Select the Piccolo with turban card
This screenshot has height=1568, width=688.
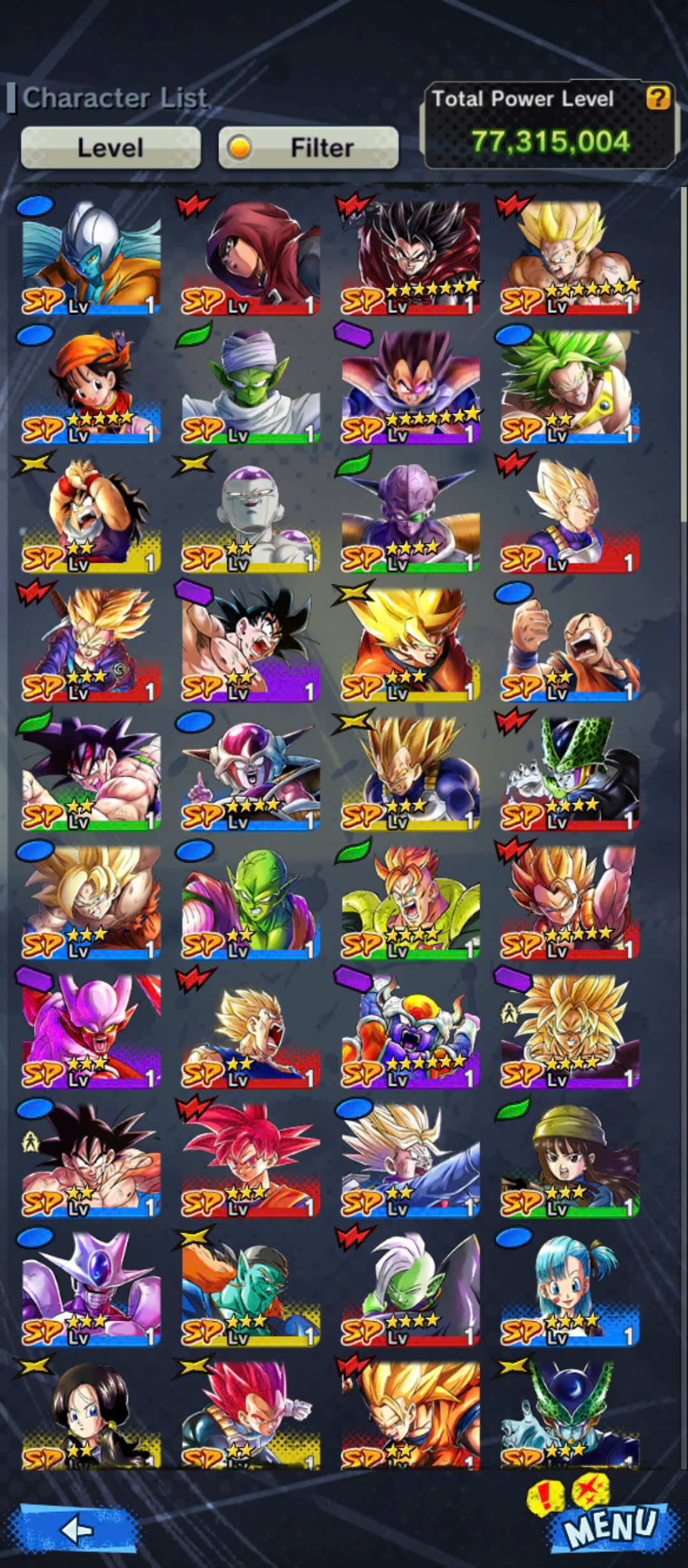pyautogui.click(x=250, y=386)
